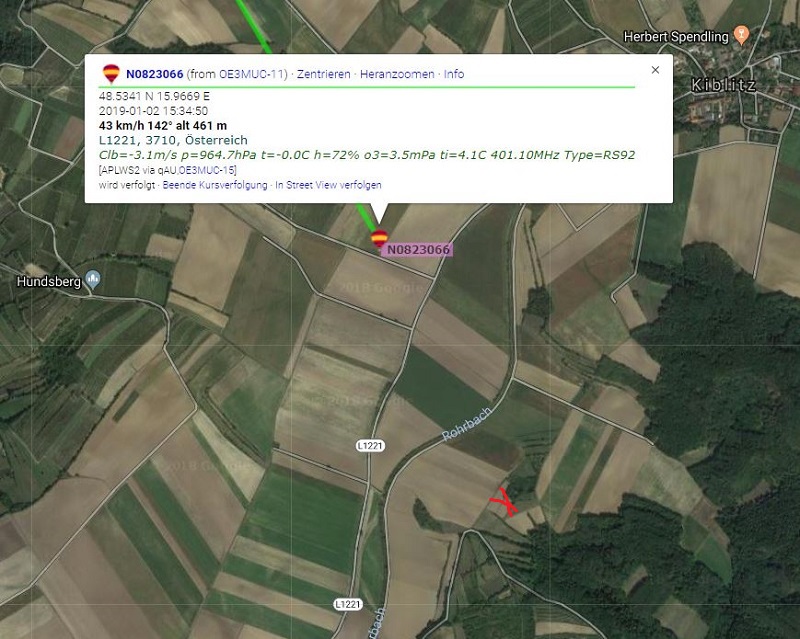Tap Beende Kursverfolgung to stop tracking
This screenshot has height=639, width=800.
pyautogui.click(x=215, y=185)
